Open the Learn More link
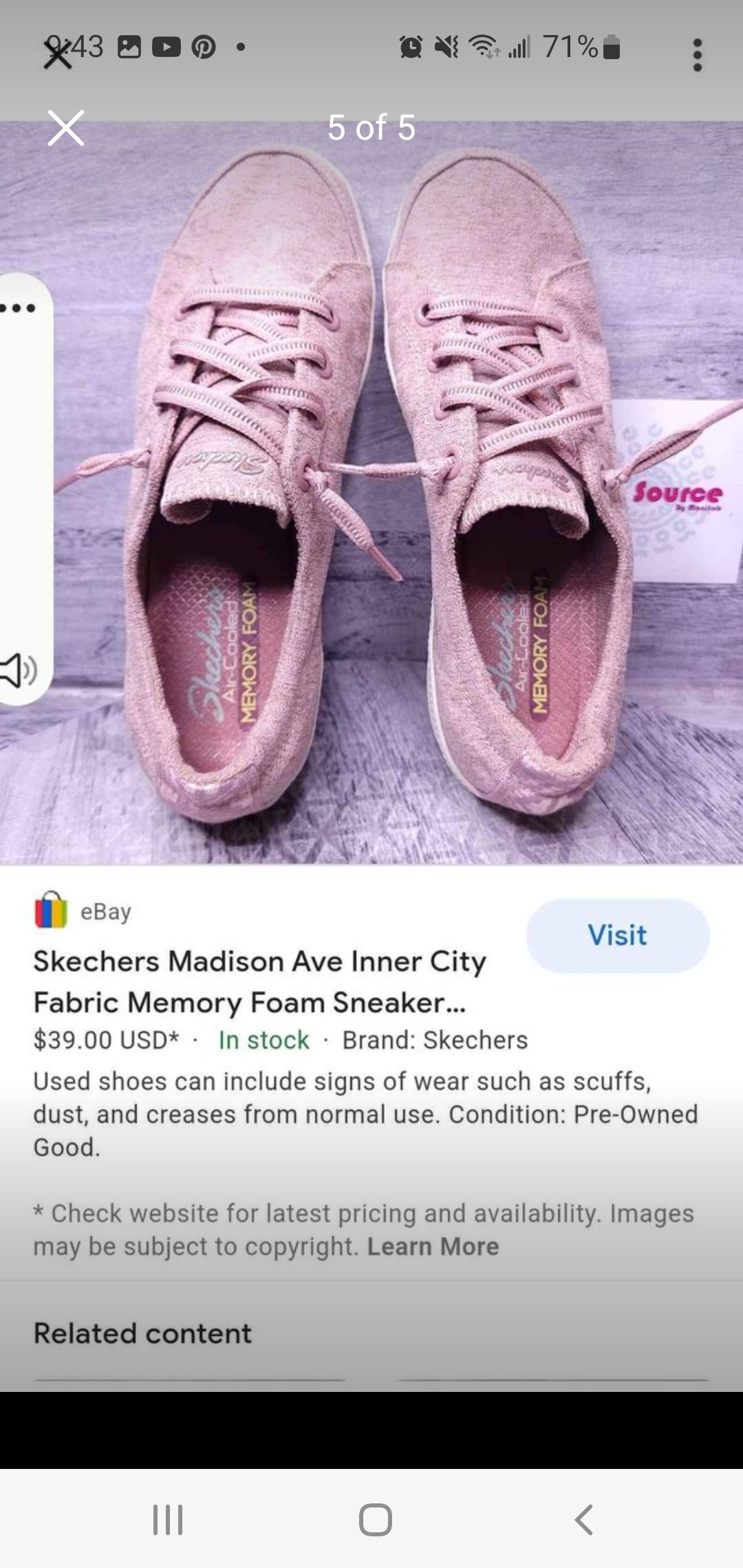Image resolution: width=743 pixels, height=1568 pixels. pos(433,1246)
